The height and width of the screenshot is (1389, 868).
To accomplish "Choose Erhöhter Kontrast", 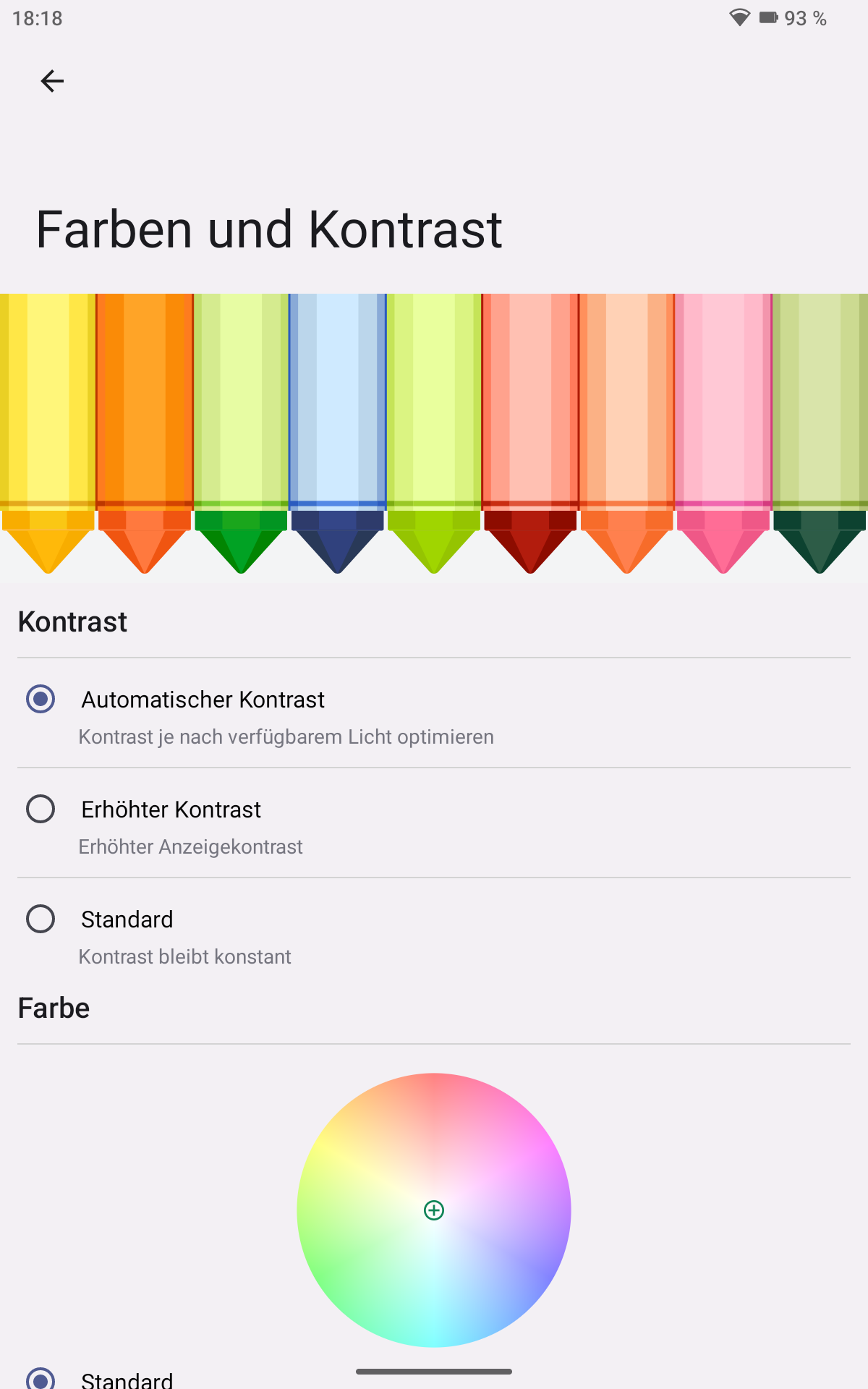I will click(x=434, y=823).
